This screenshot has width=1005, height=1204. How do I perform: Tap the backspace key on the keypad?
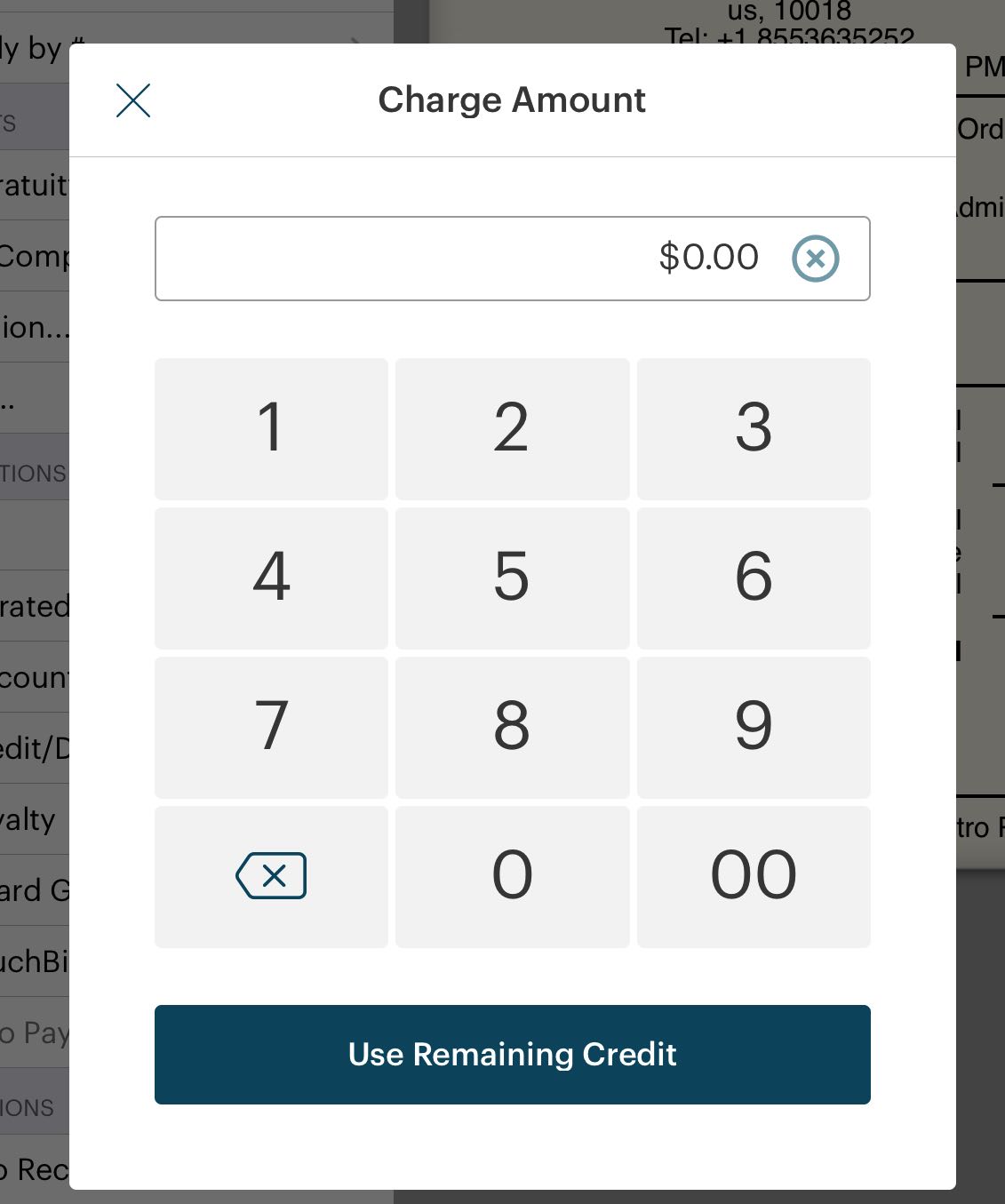coord(271,875)
